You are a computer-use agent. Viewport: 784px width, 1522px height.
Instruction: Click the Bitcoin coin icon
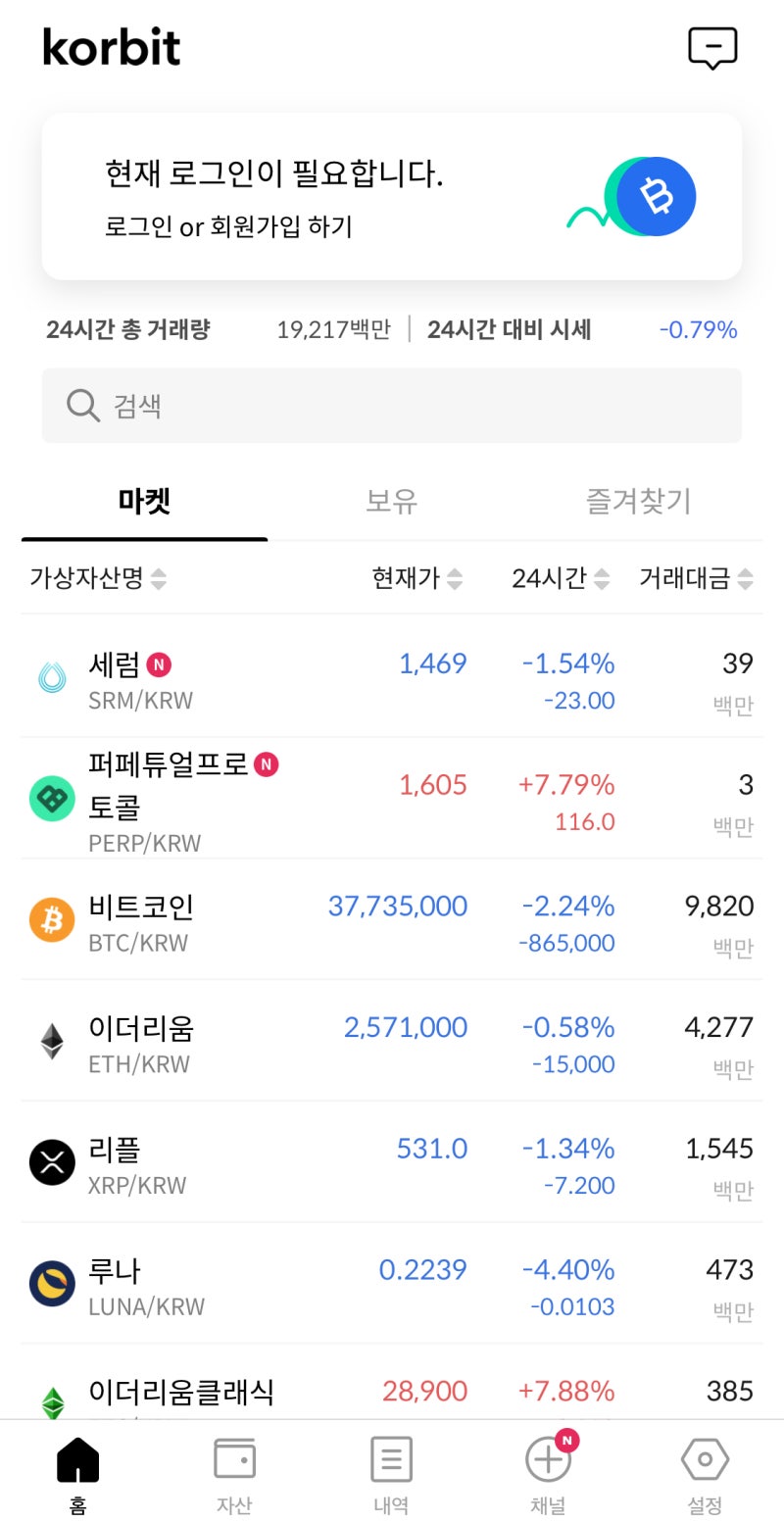[x=51, y=919]
